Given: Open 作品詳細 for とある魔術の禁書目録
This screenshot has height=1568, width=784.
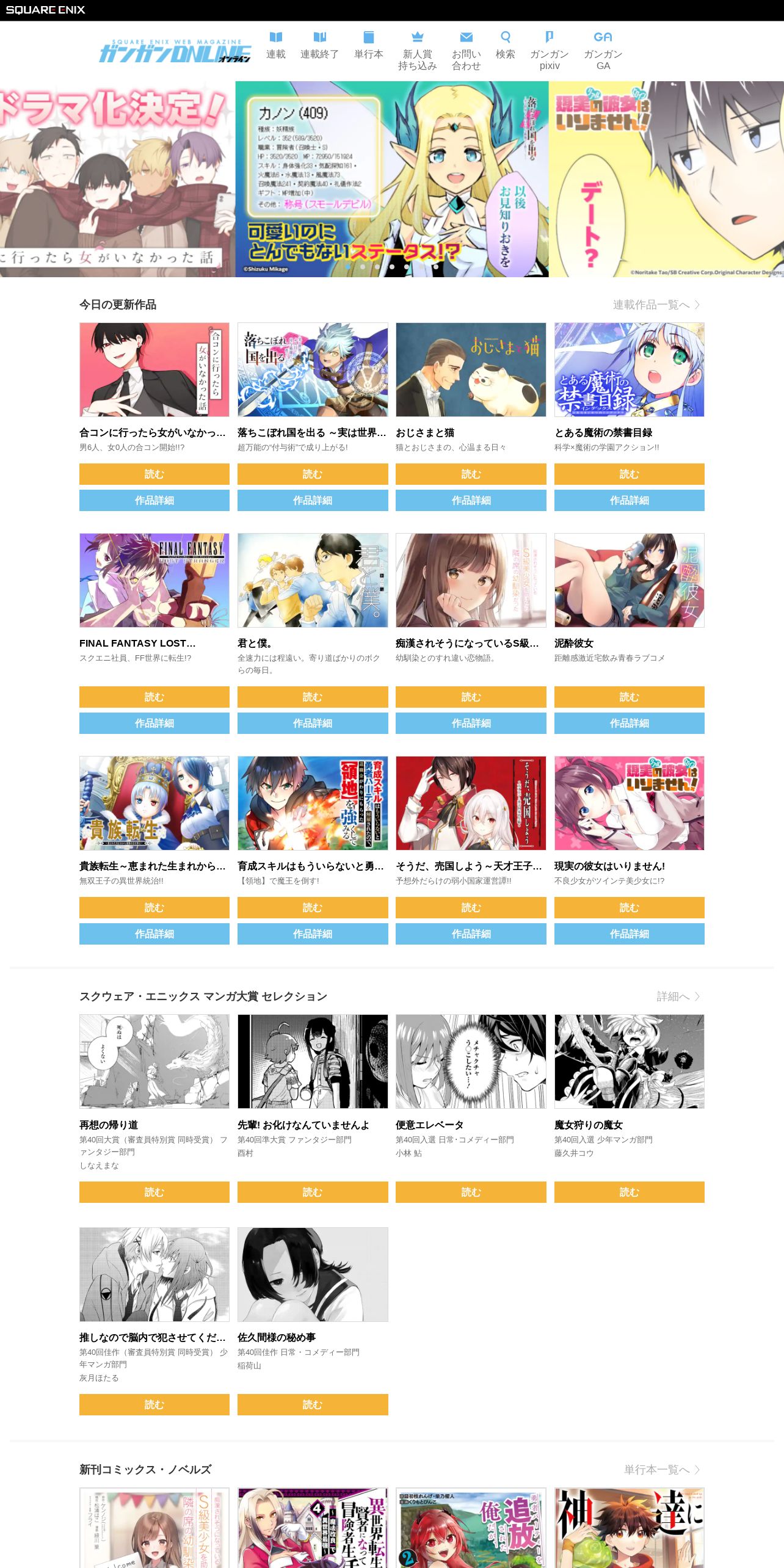Looking at the screenshot, I should [630, 500].
